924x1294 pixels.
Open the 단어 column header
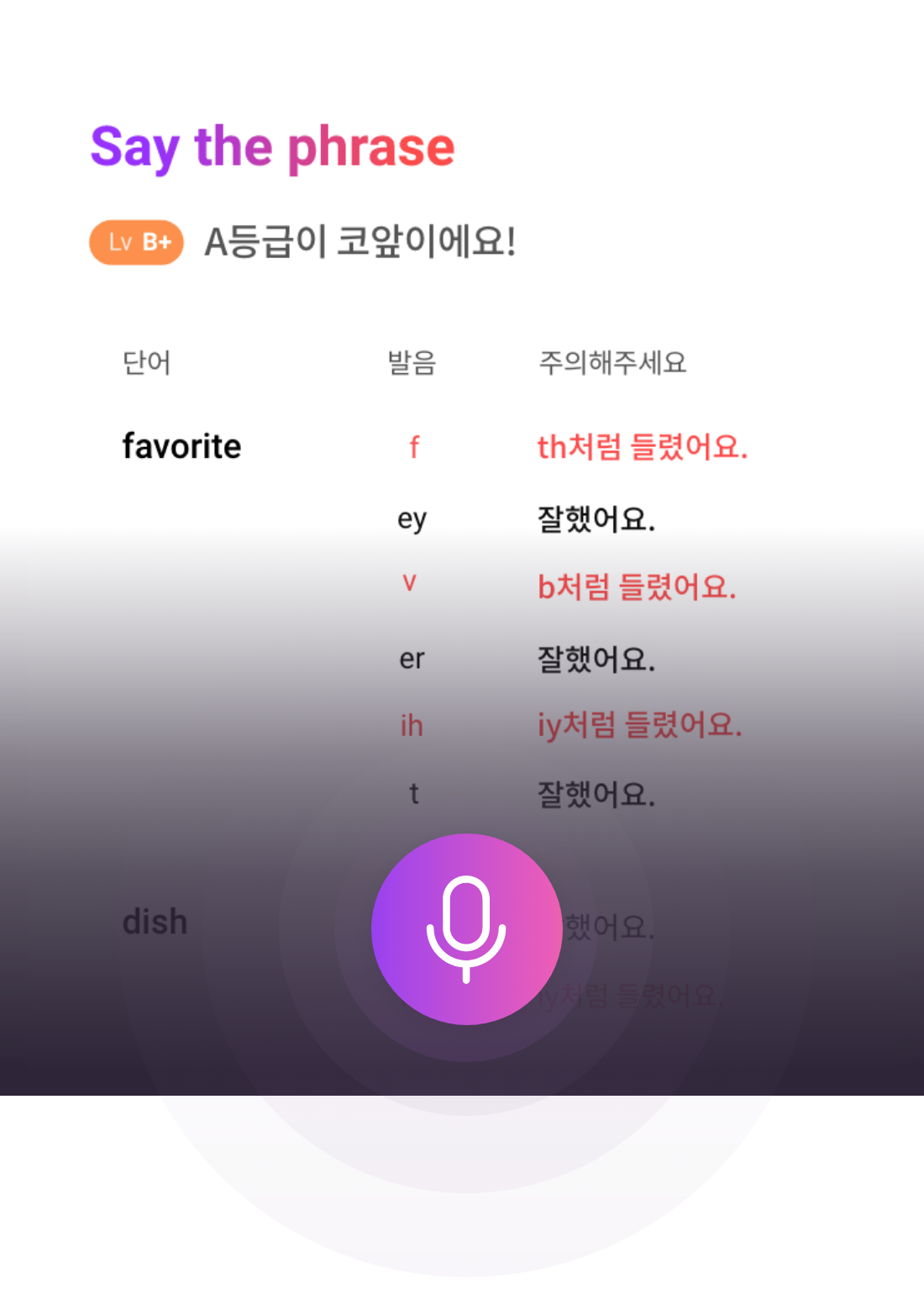[x=146, y=363]
